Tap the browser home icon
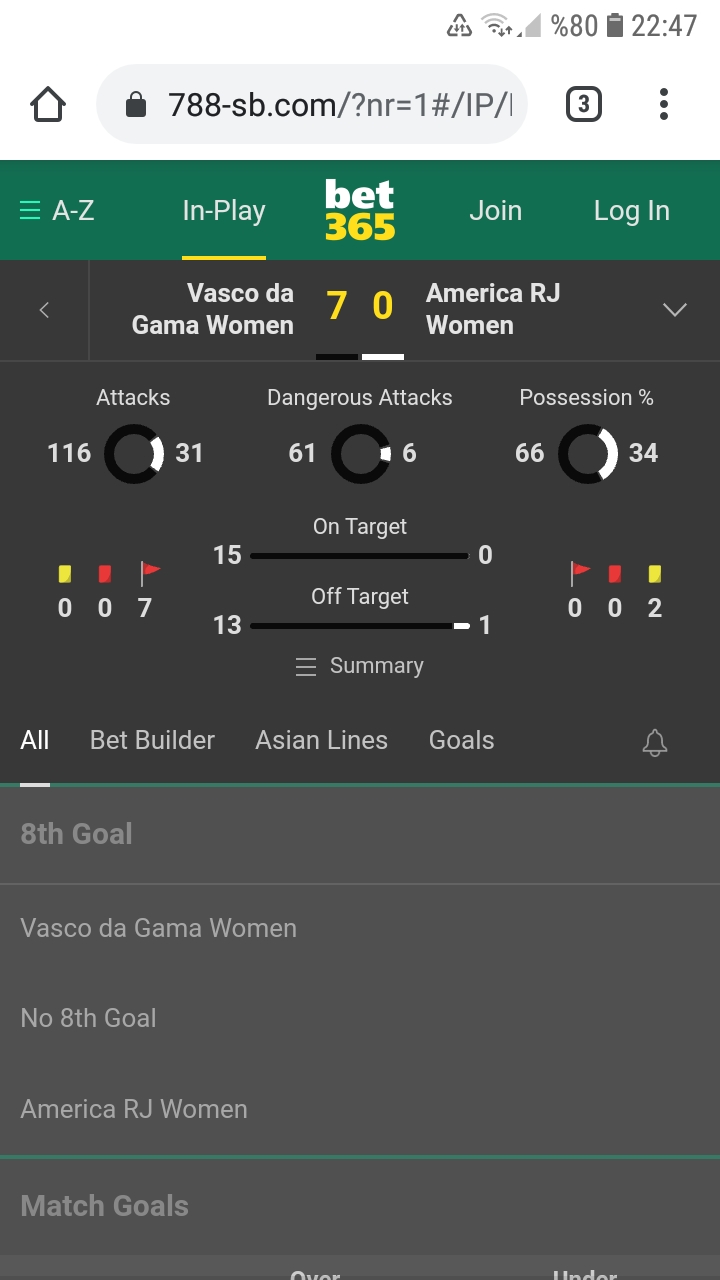720x1280 pixels. tap(48, 104)
